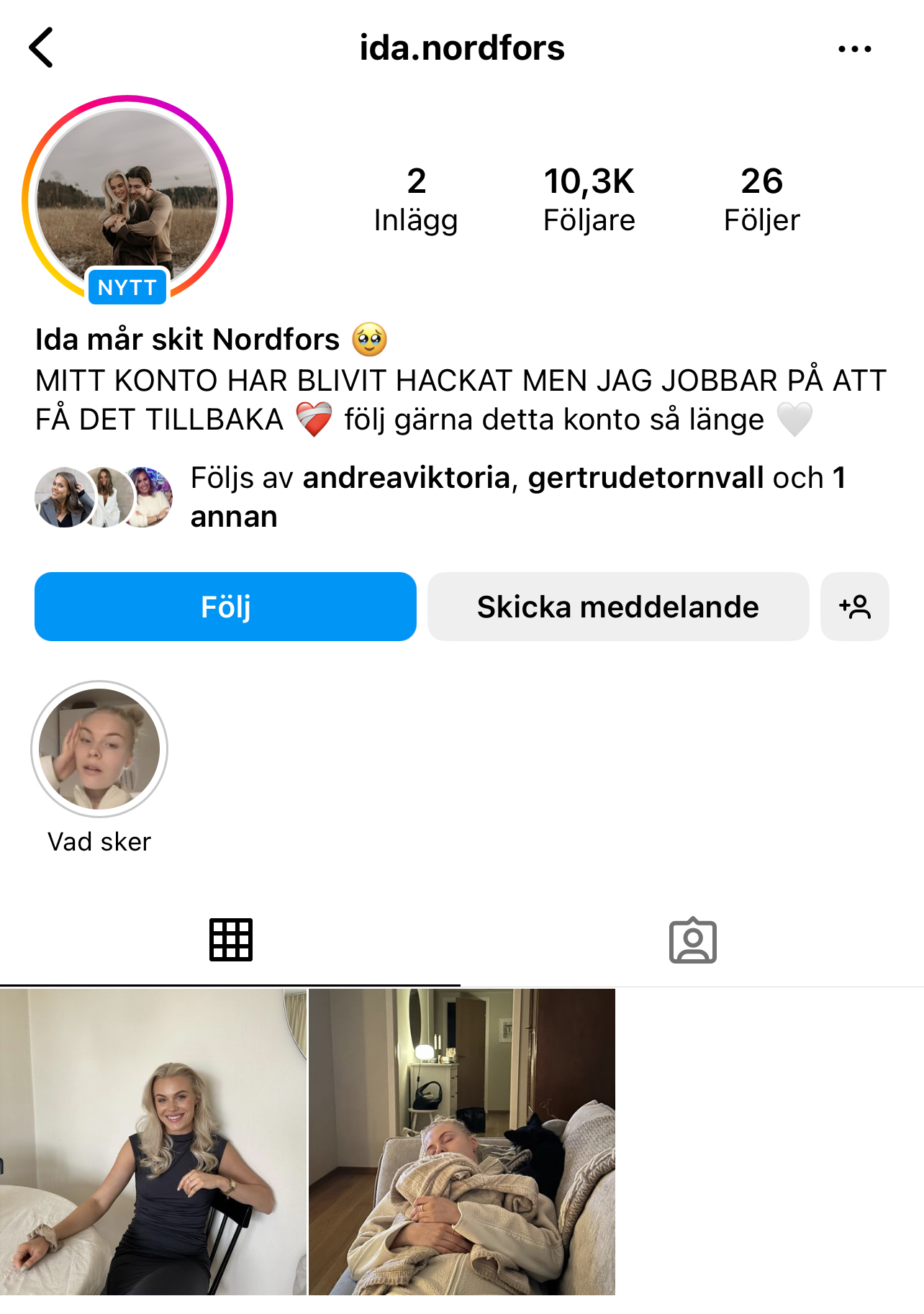This screenshot has width=924, height=1314.
Task: Open the post of person sleeping on sofa
Action: tap(461, 1141)
